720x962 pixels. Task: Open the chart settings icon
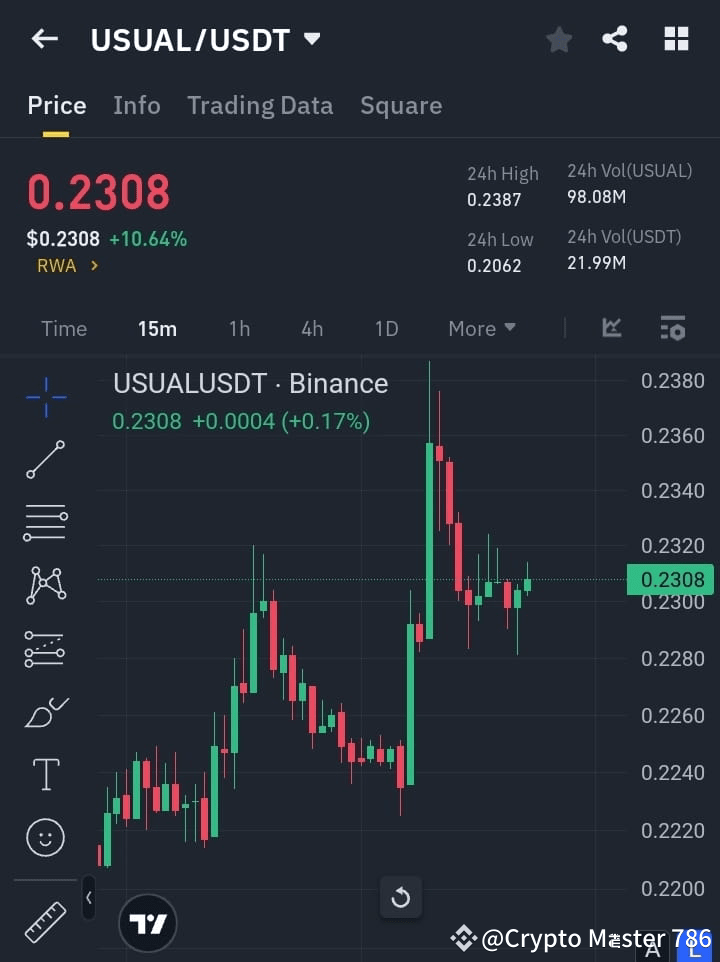(x=672, y=328)
